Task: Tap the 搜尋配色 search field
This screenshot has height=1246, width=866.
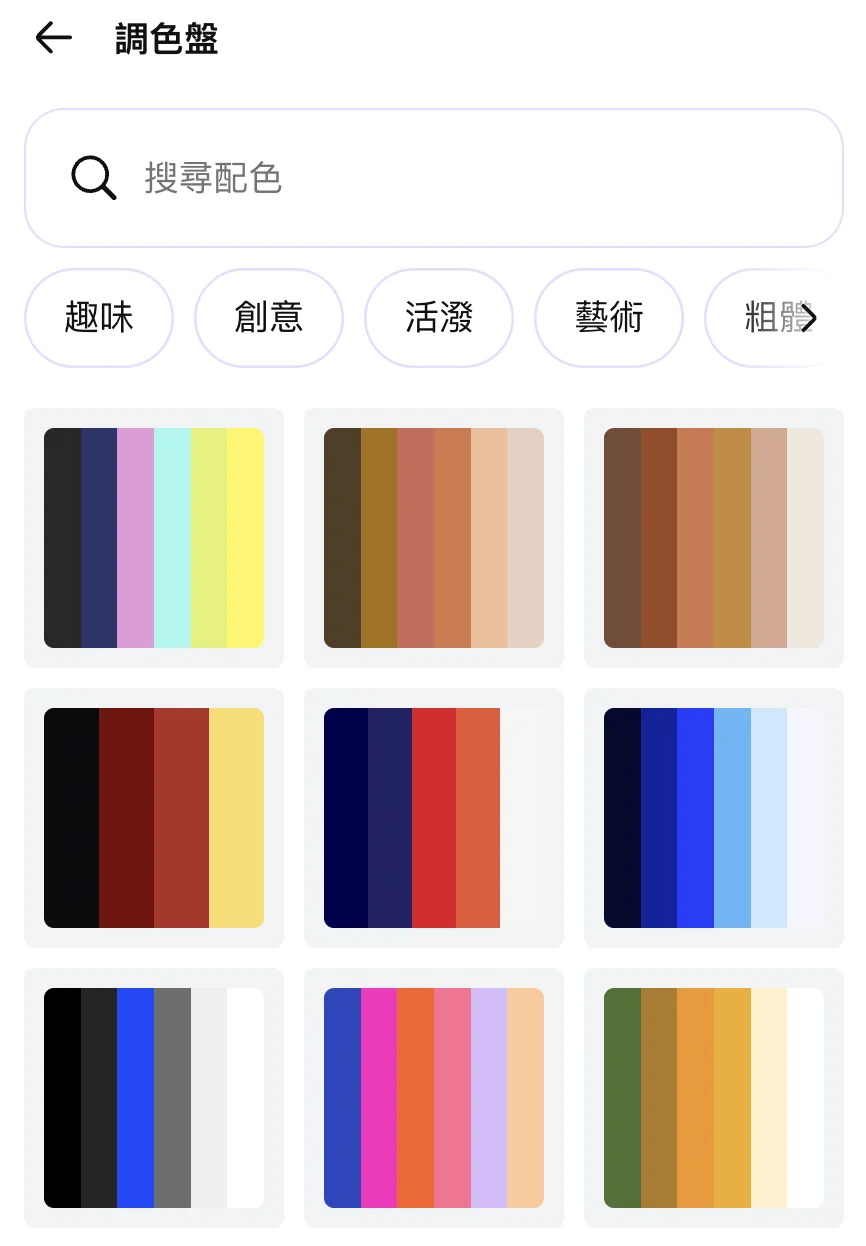Action: coord(434,178)
